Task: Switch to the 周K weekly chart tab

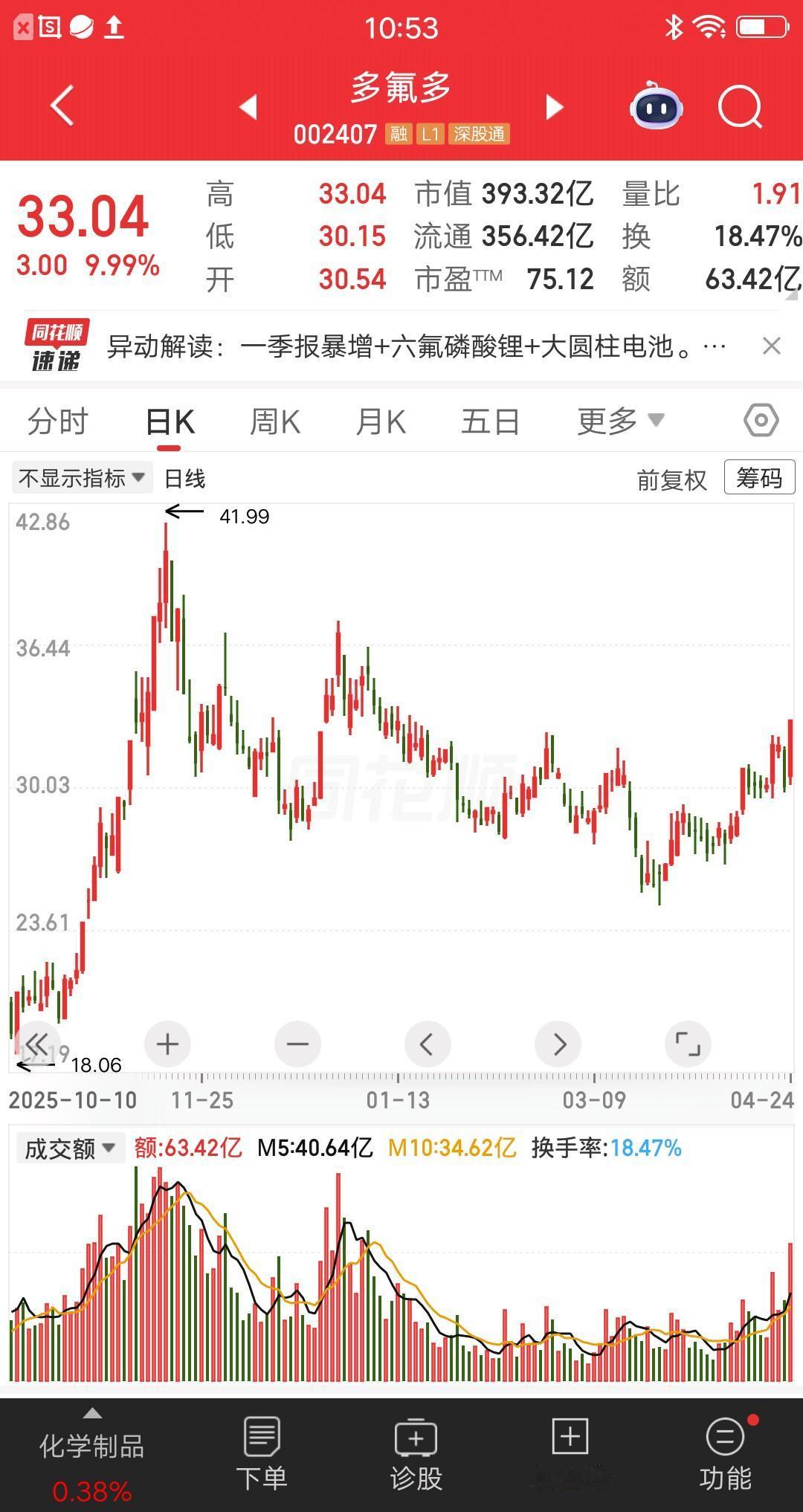Action: click(274, 420)
